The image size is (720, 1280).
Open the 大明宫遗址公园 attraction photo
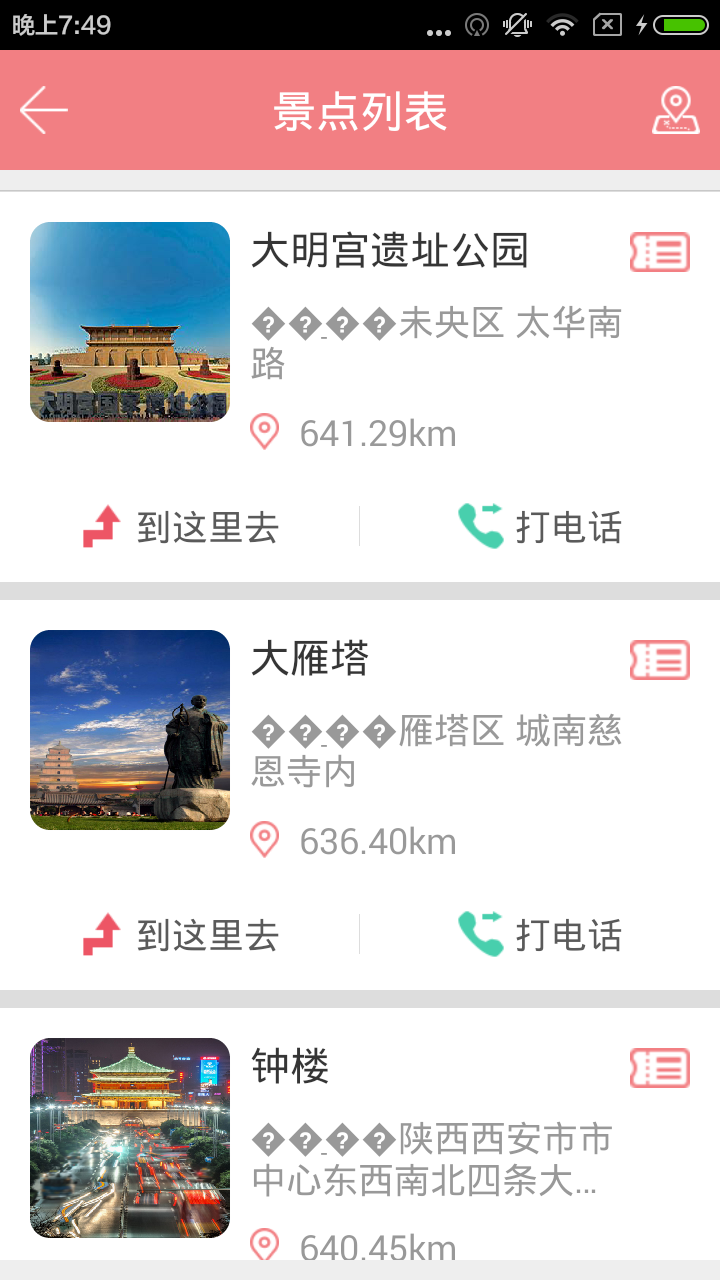130,322
